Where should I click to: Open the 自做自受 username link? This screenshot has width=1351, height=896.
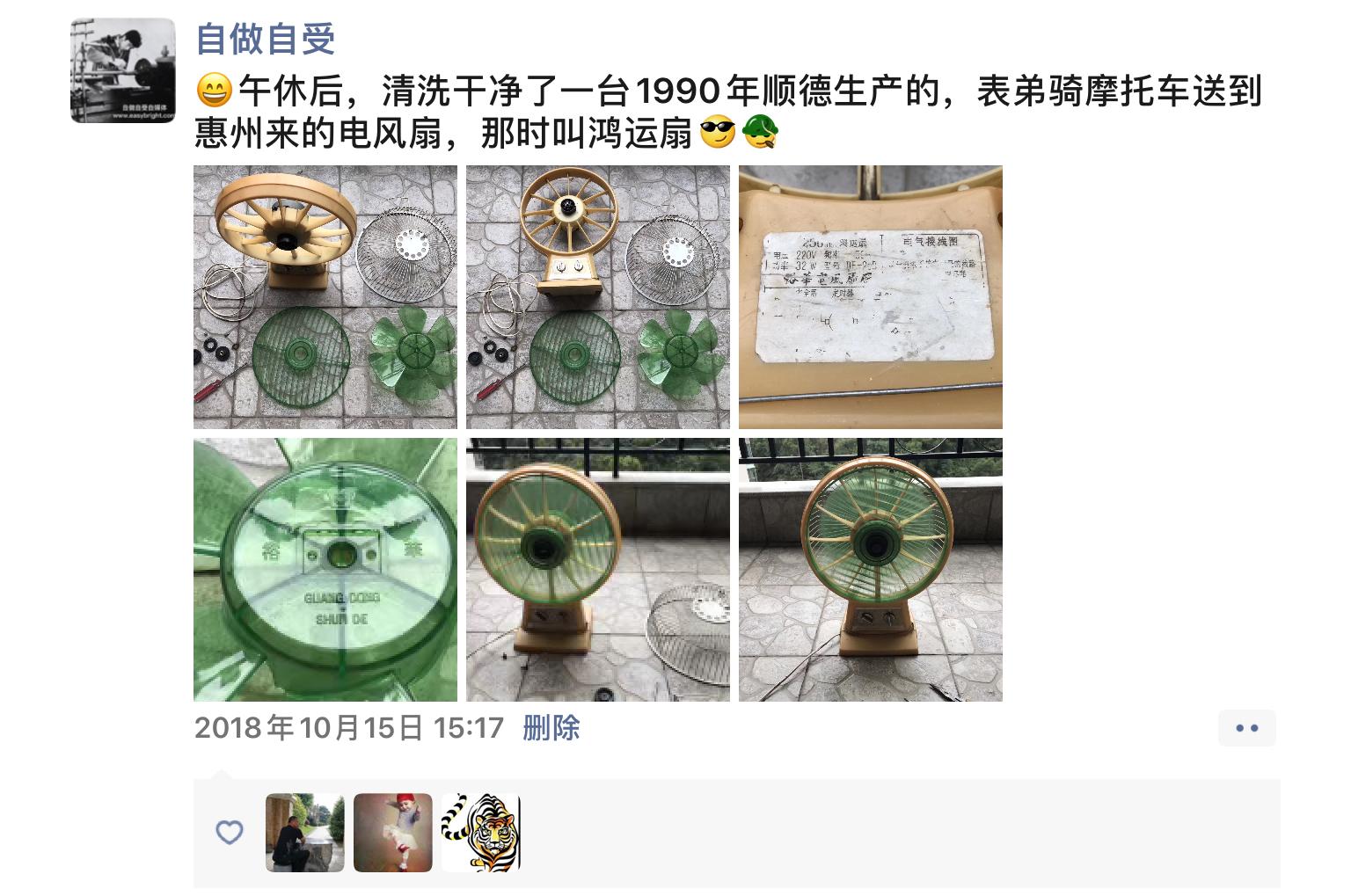pos(265,39)
